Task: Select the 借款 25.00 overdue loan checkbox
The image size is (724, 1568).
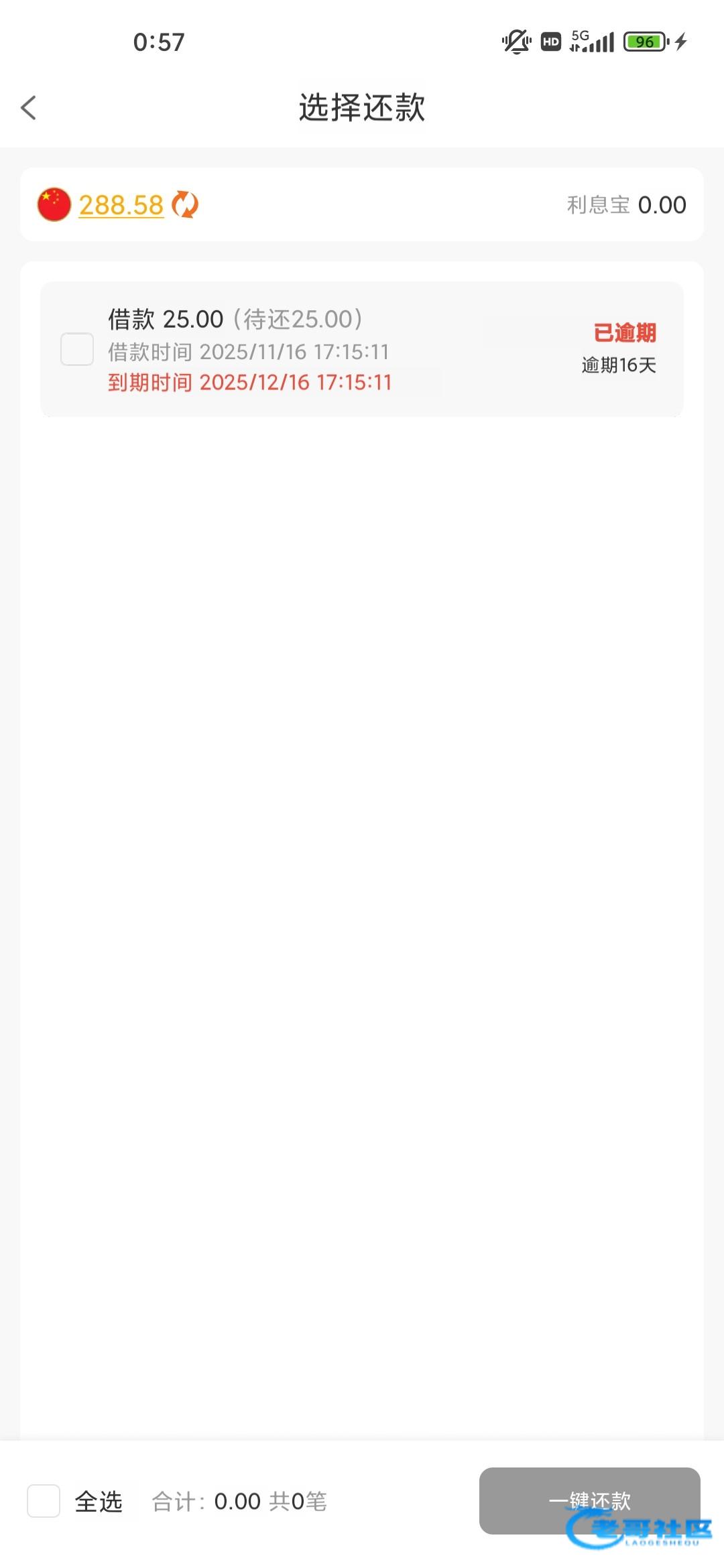Action: point(77,349)
